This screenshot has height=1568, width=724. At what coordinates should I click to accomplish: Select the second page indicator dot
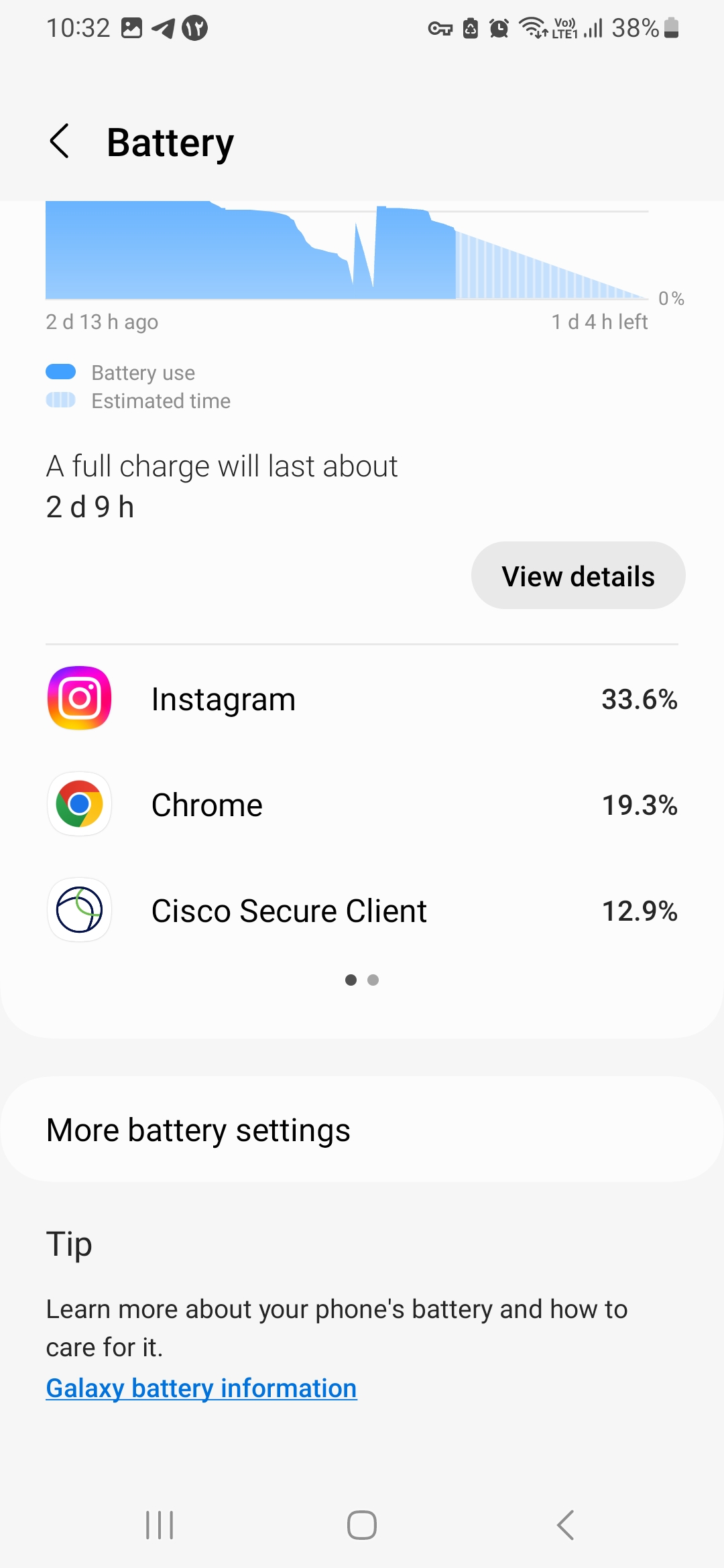(373, 980)
